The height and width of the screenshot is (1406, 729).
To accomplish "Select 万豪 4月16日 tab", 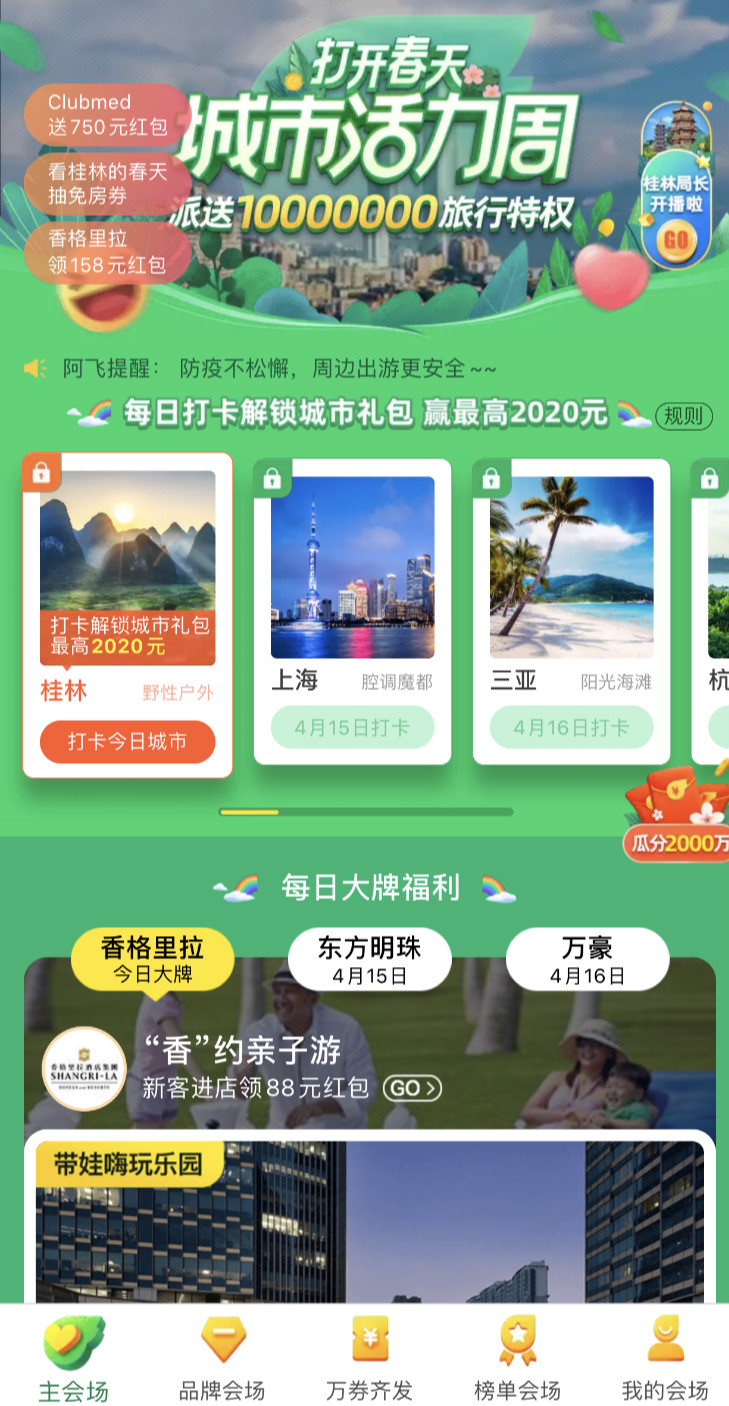I will tap(587, 958).
